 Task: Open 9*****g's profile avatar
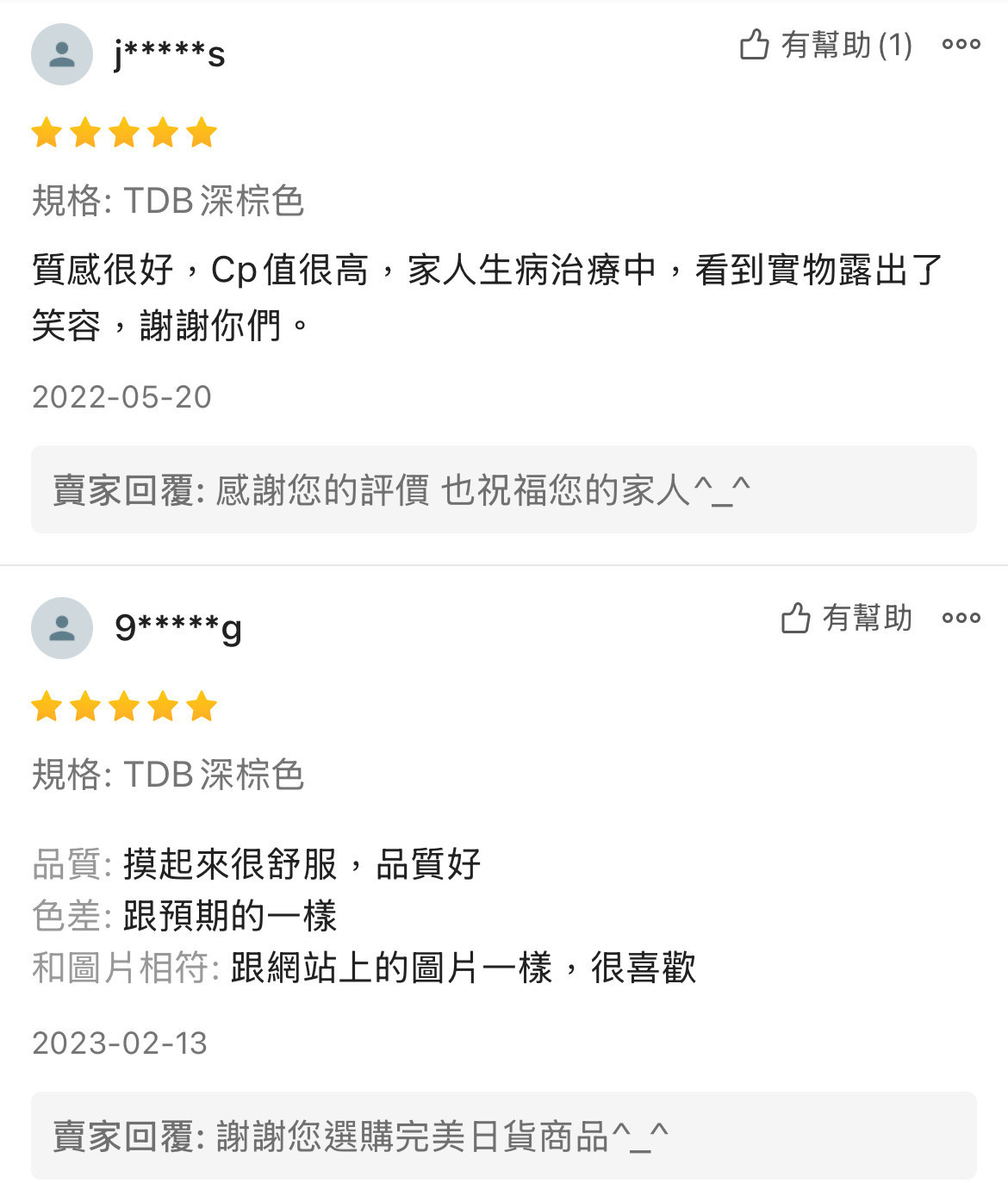click(x=62, y=627)
